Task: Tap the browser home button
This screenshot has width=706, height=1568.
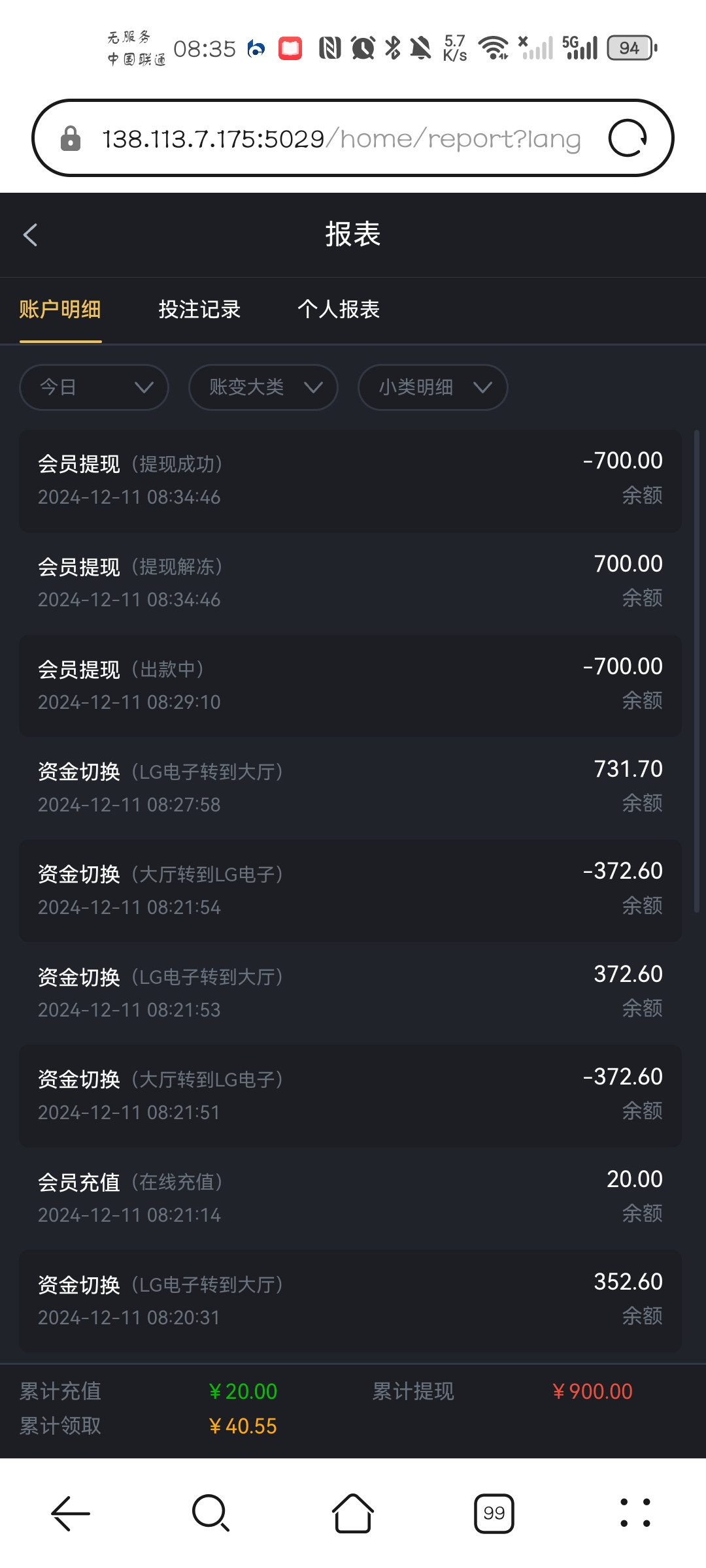Action: click(x=353, y=1513)
